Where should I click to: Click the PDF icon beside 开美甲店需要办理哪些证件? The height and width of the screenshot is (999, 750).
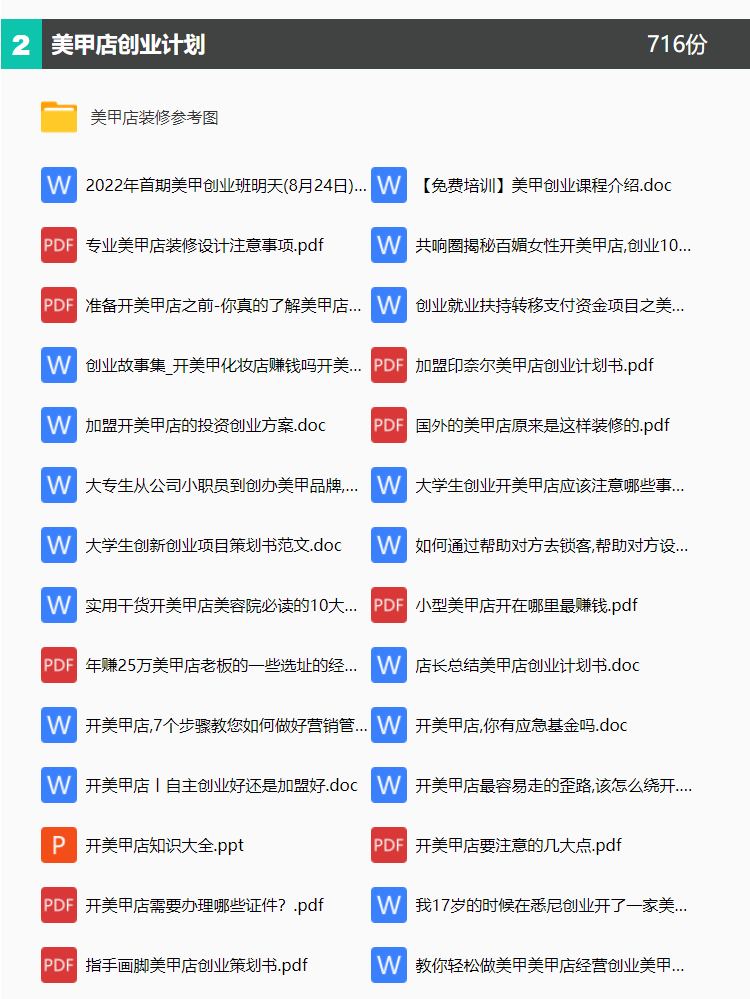click(x=58, y=905)
